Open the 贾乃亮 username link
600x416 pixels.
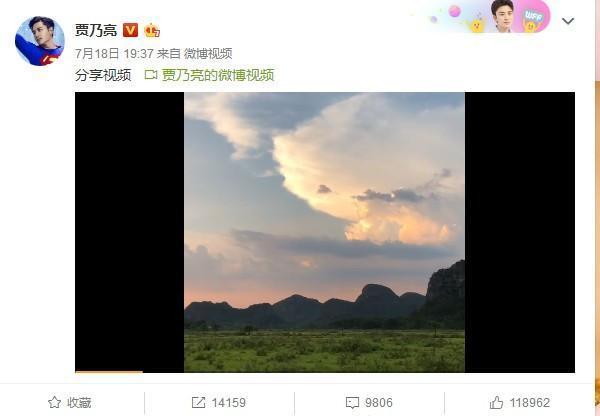click(x=96, y=30)
